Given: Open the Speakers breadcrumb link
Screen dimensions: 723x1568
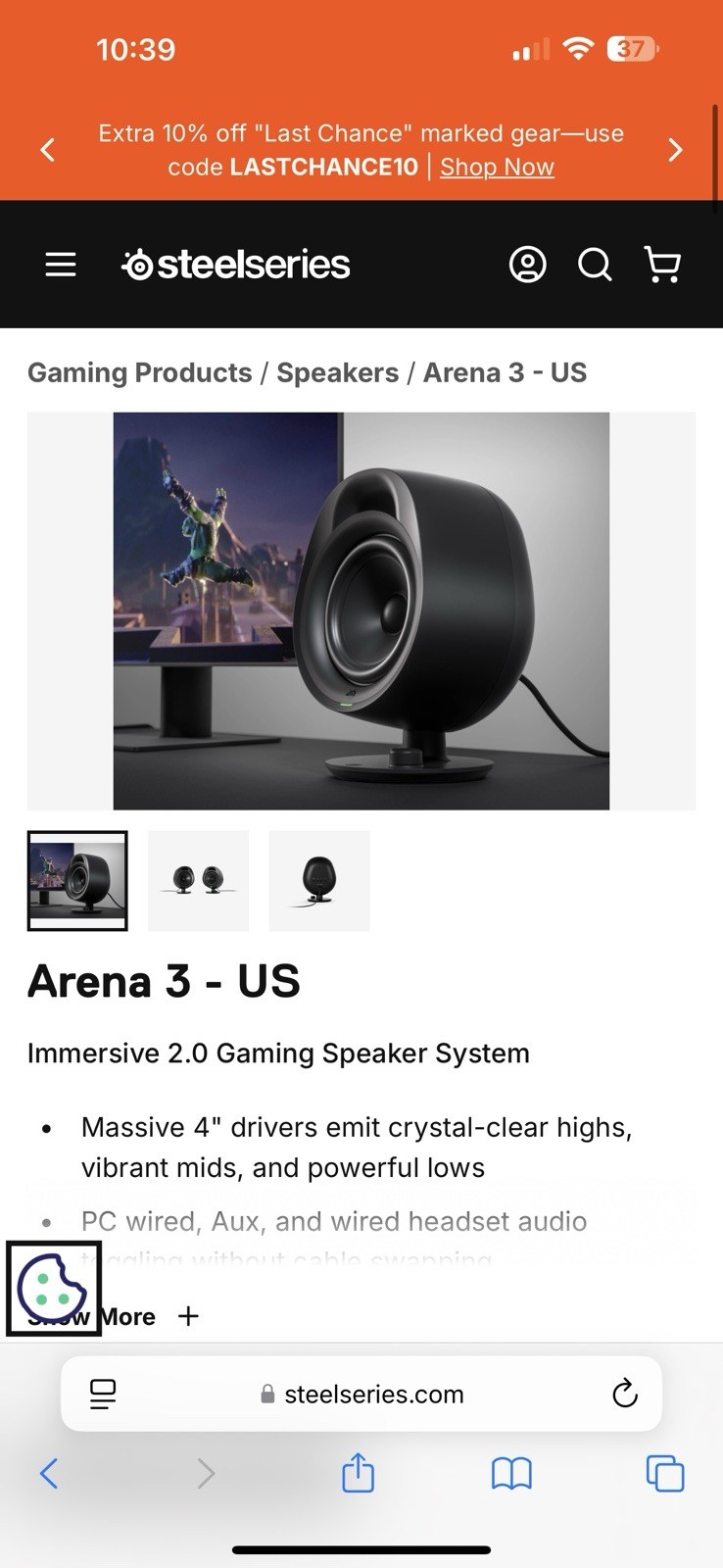Looking at the screenshot, I should point(338,372).
